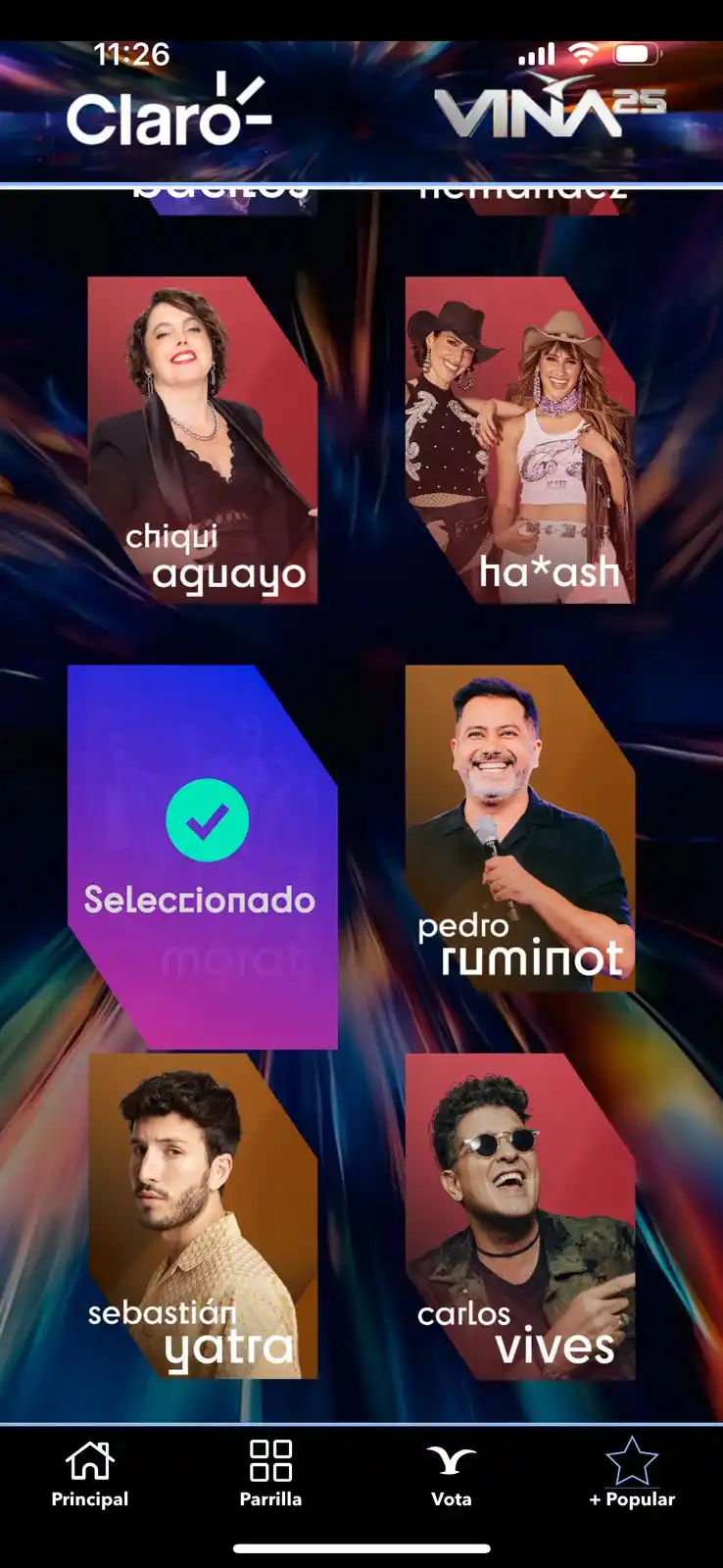Select the Carlos Vives card

click(519, 1216)
